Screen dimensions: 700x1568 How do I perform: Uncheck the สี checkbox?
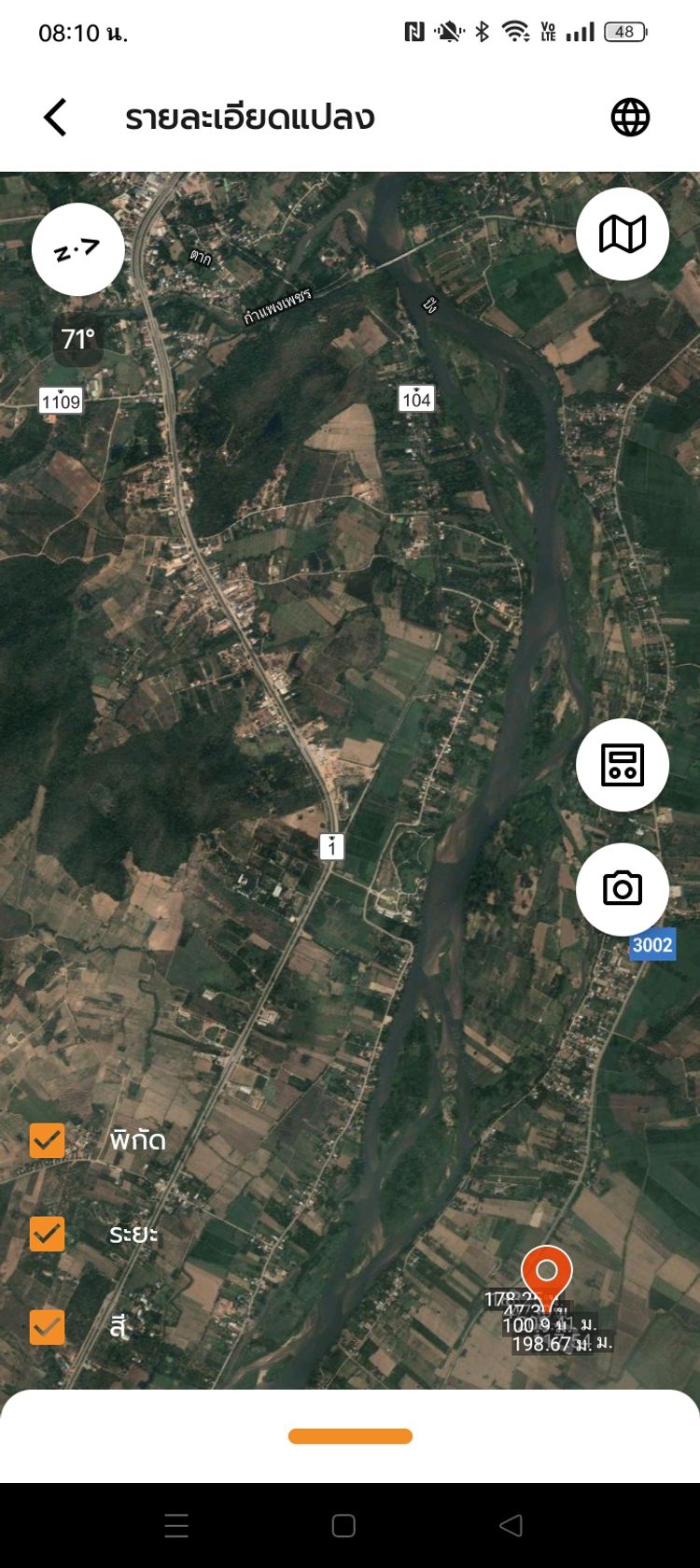pos(48,1327)
